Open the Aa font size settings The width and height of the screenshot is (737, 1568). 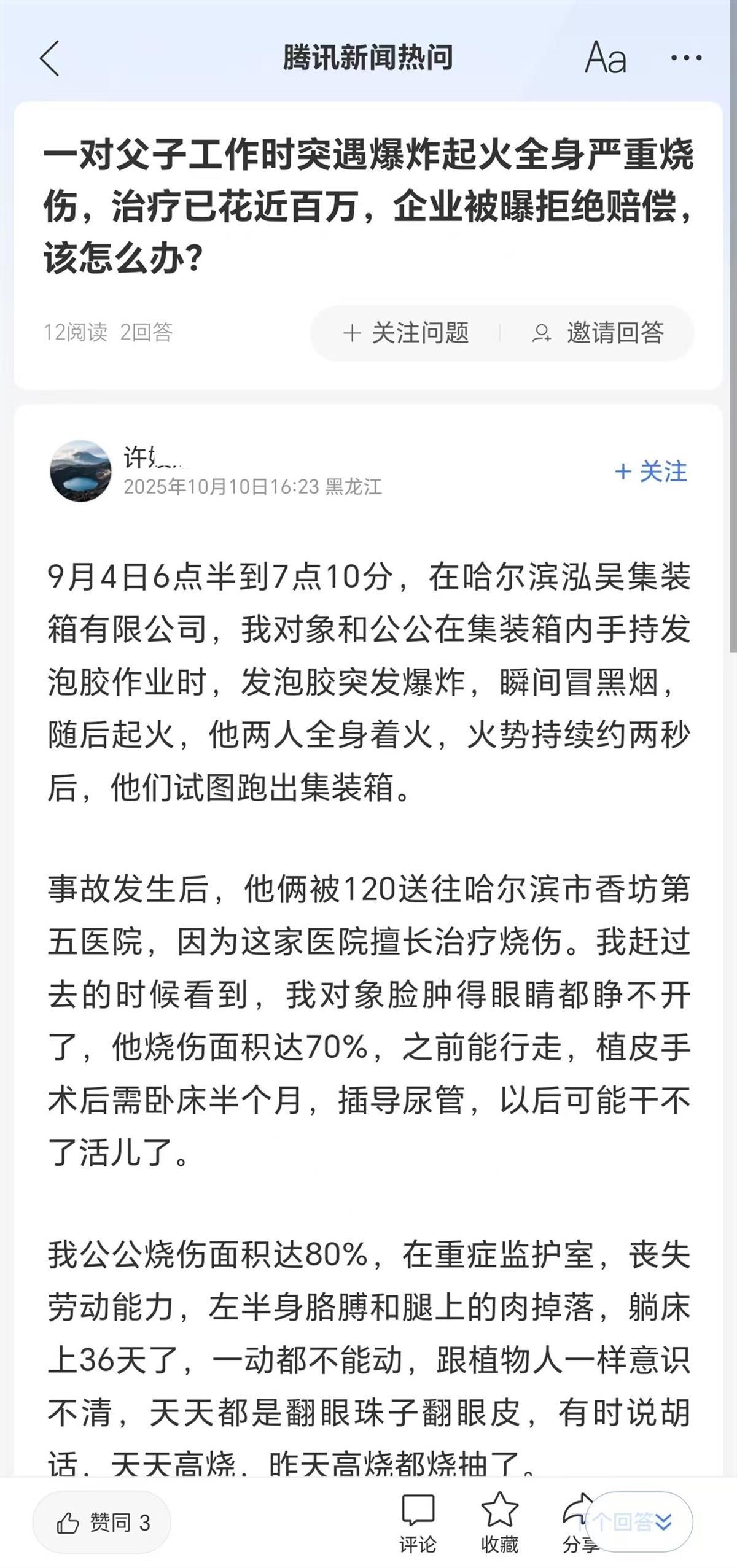point(605,58)
